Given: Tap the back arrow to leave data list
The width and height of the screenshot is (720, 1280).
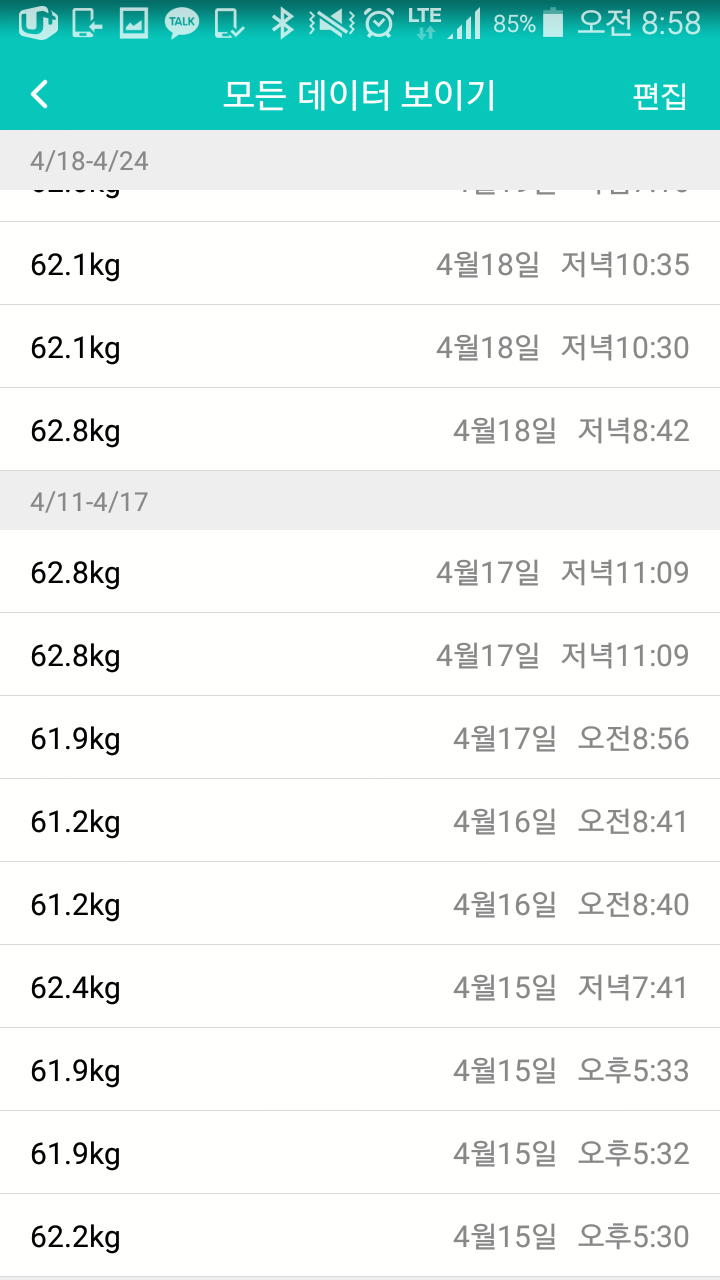Looking at the screenshot, I should tap(38, 95).
